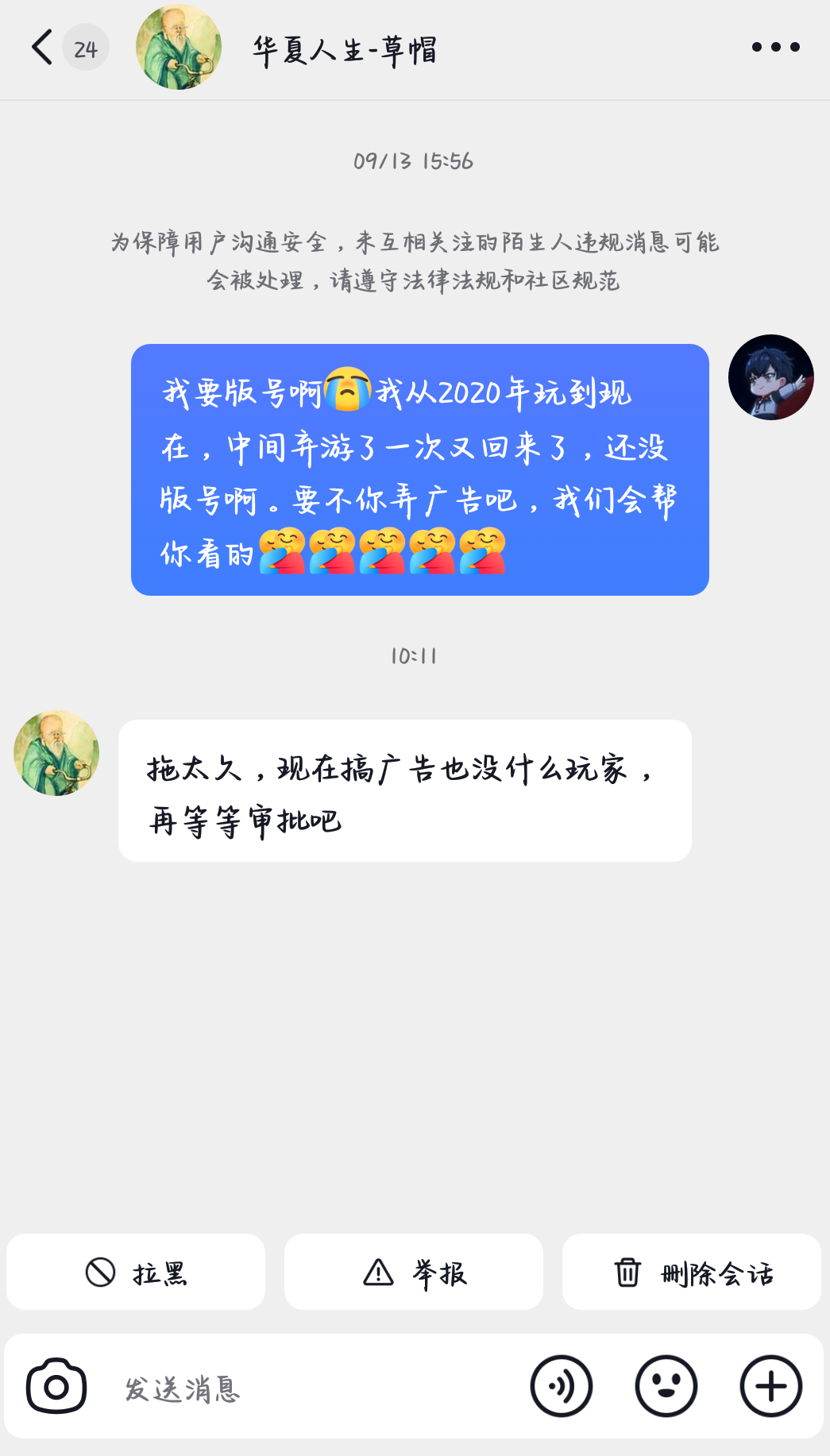
Task: Tap the sender's avatar beside the white reply
Action: [56, 753]
